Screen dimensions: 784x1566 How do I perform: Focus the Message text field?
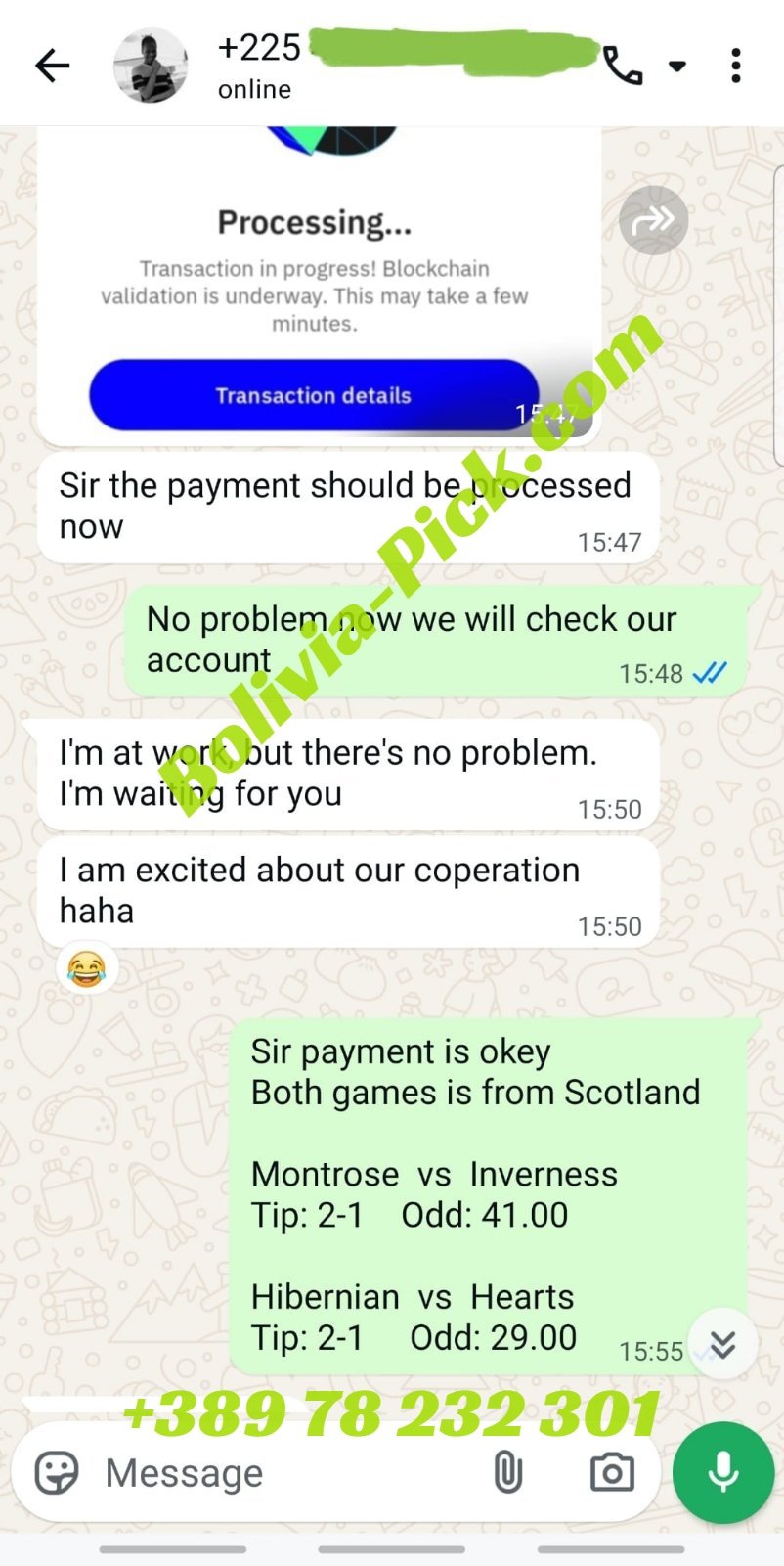pos(283,1472)
